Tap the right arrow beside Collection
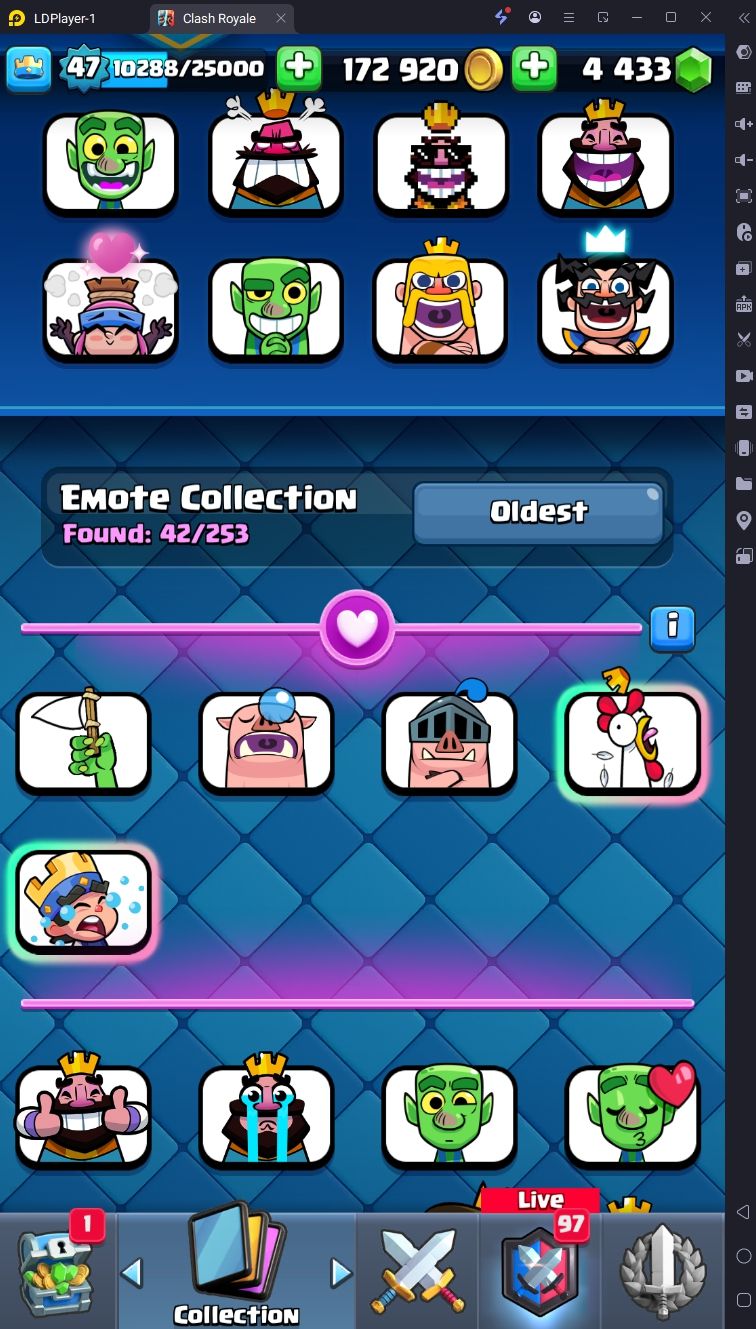This screenshot has width=756, height=1329. (342, 1273)
